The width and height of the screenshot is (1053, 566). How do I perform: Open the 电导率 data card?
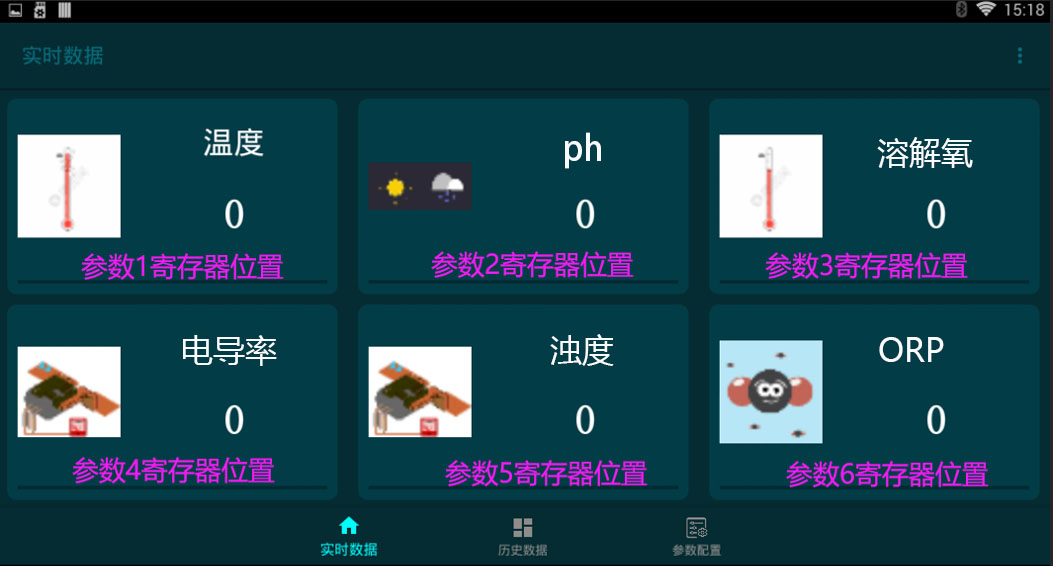[x=172, y=402]
